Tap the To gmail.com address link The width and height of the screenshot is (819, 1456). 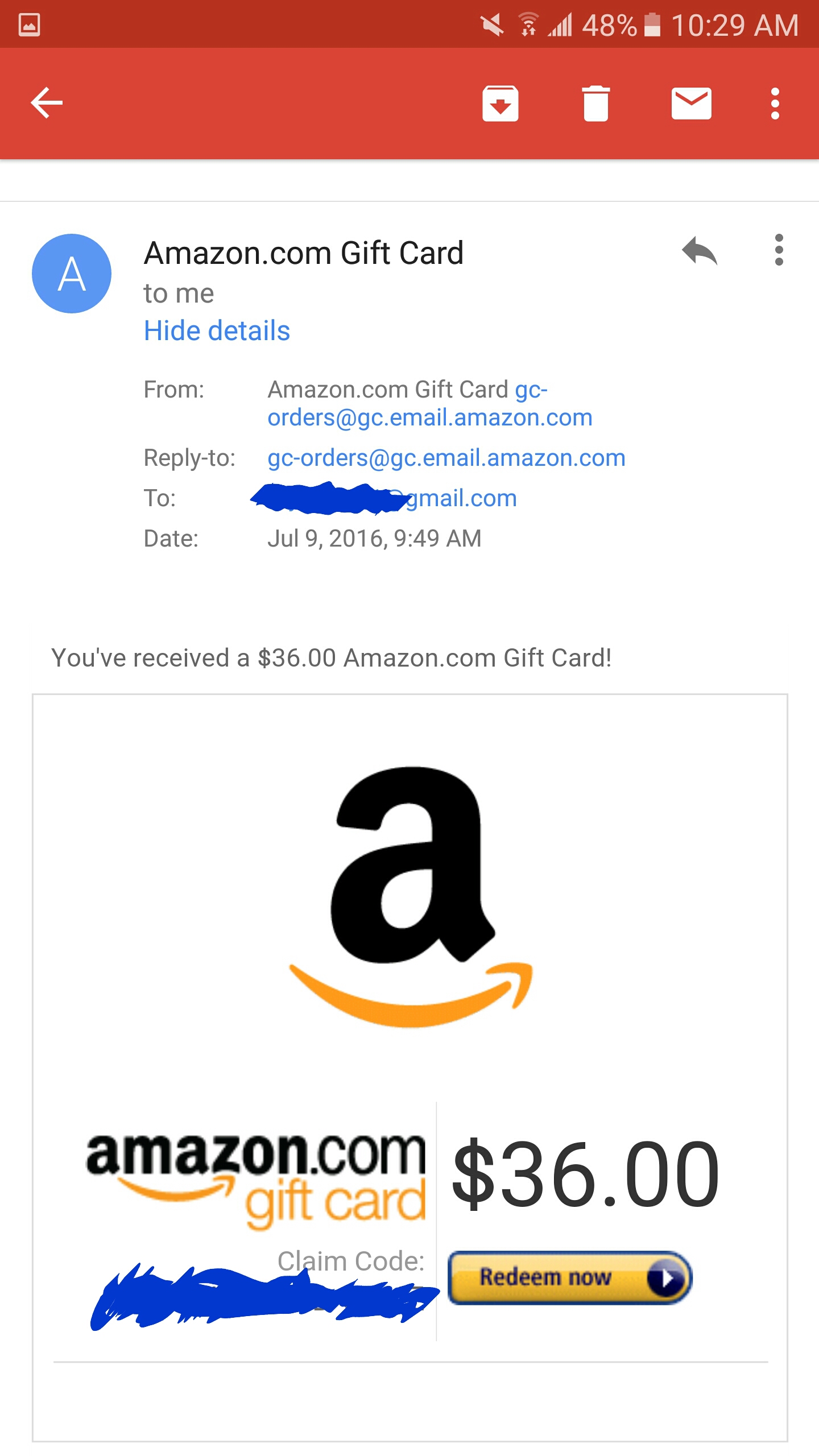pyautogui.click(x=461, y=498)
